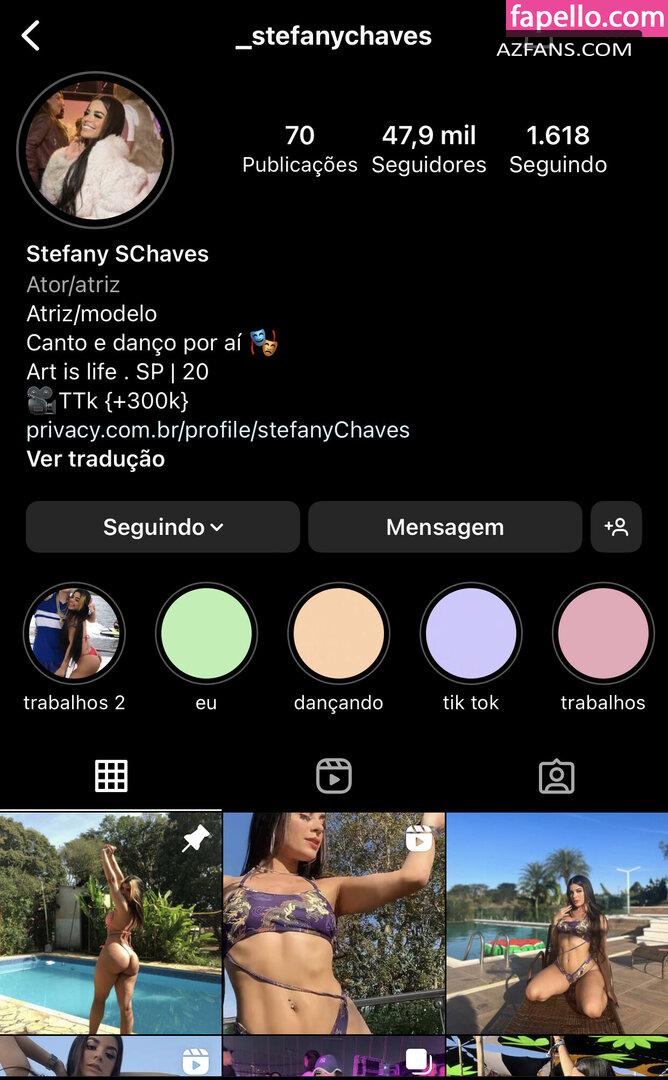668x1080 pixels.
Task: Switch to the tagged photos tab
Action: (x=556, y=776)
